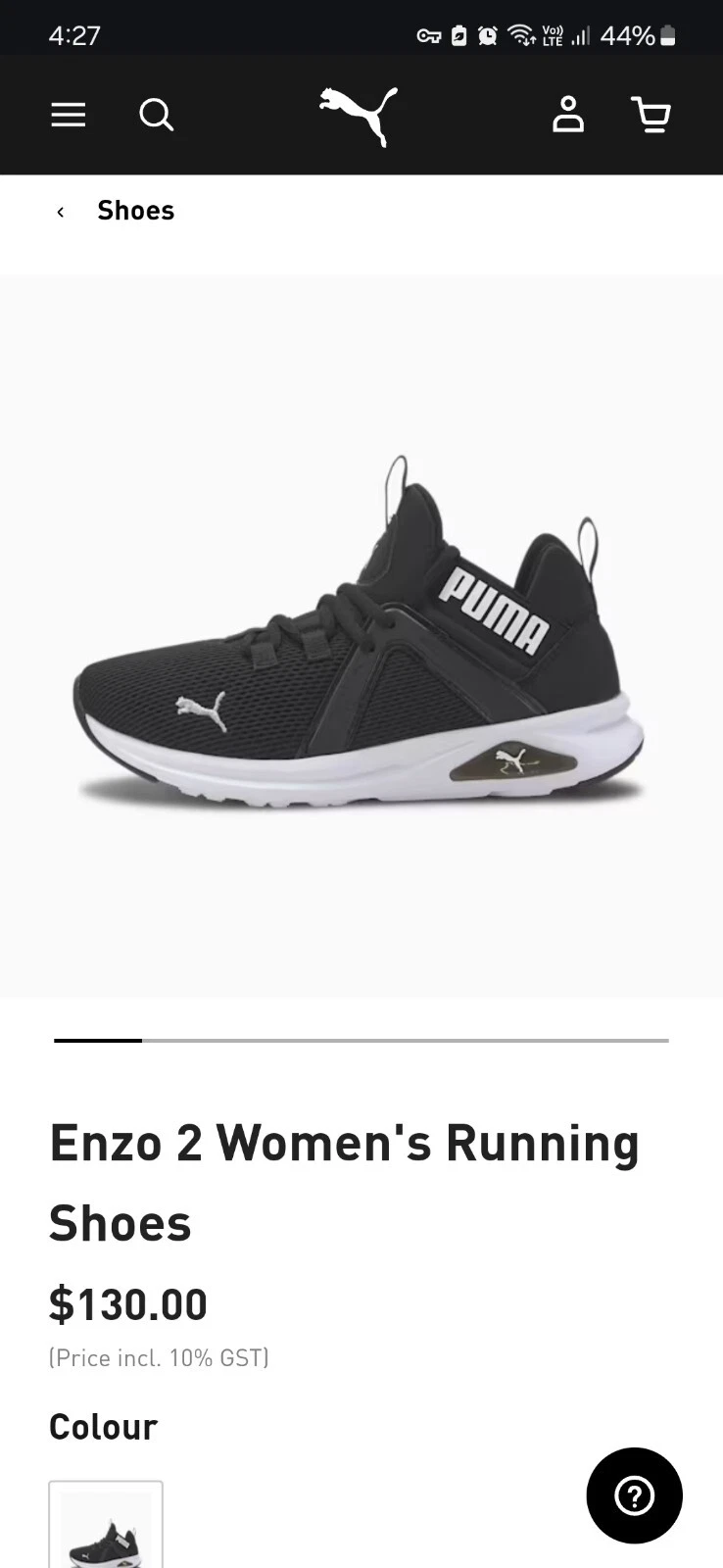Go back to Shoes category
The image size is (723, 1568).
(118, 211)
